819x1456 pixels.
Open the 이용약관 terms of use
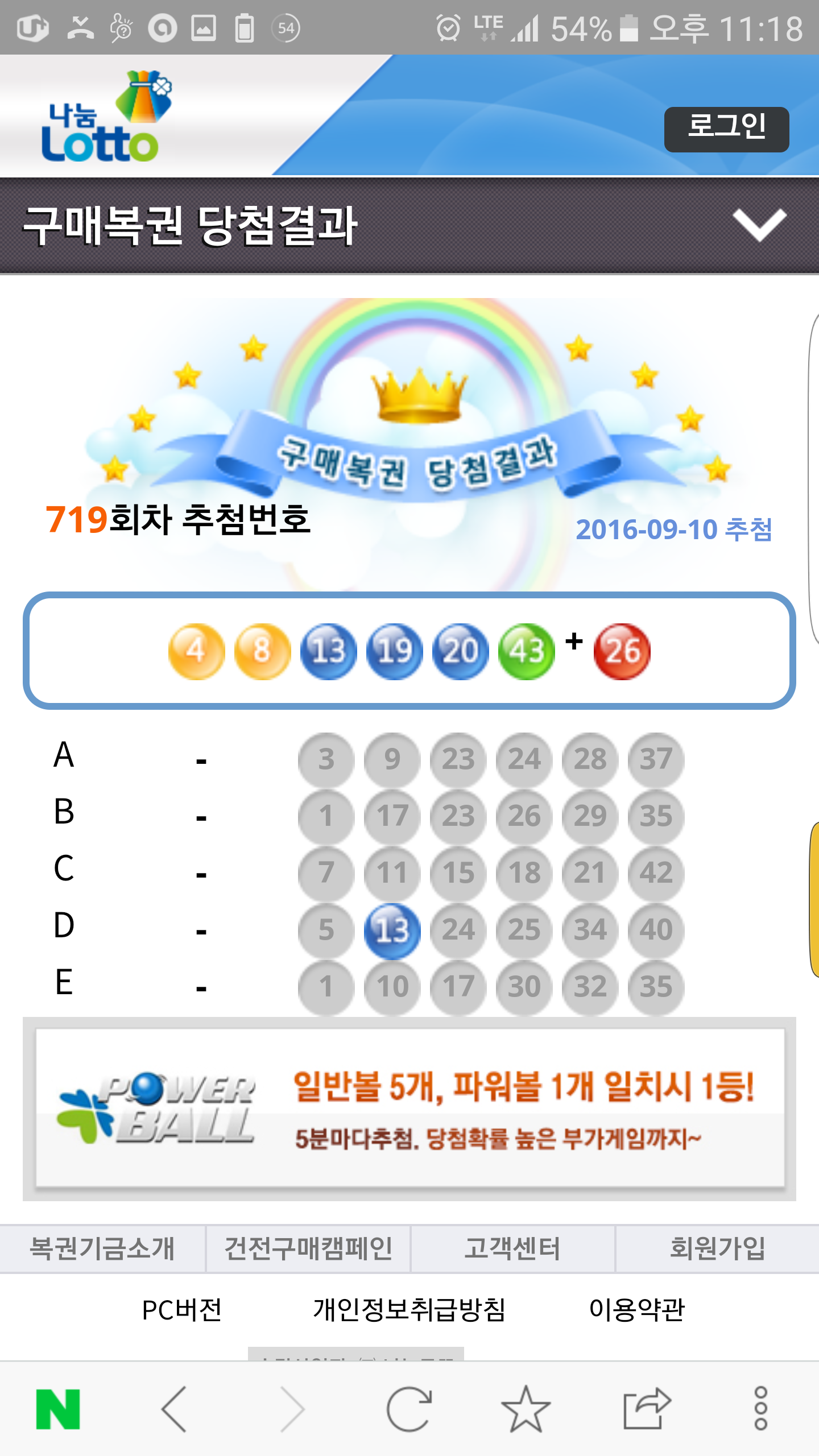coord(636,1310)
